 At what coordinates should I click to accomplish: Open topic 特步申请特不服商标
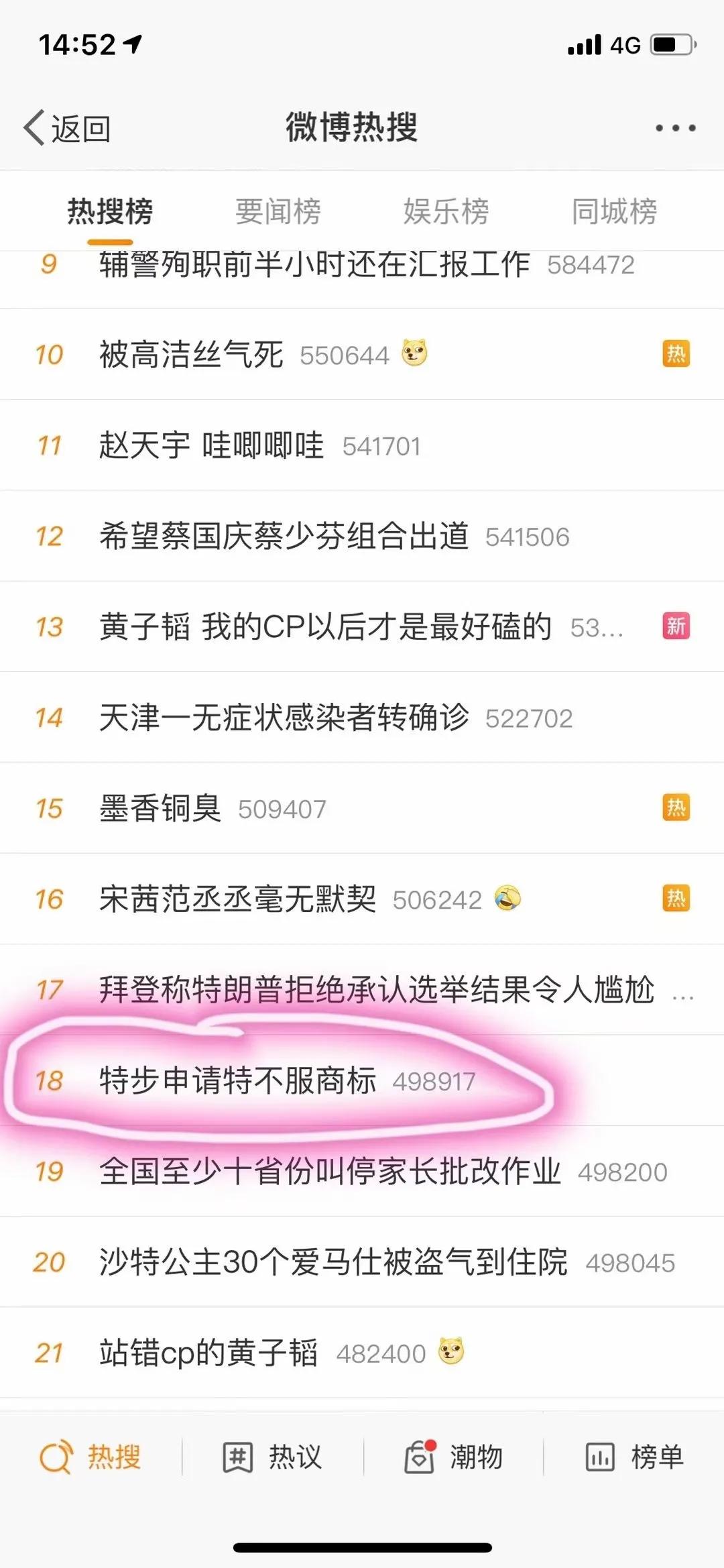237,1080
